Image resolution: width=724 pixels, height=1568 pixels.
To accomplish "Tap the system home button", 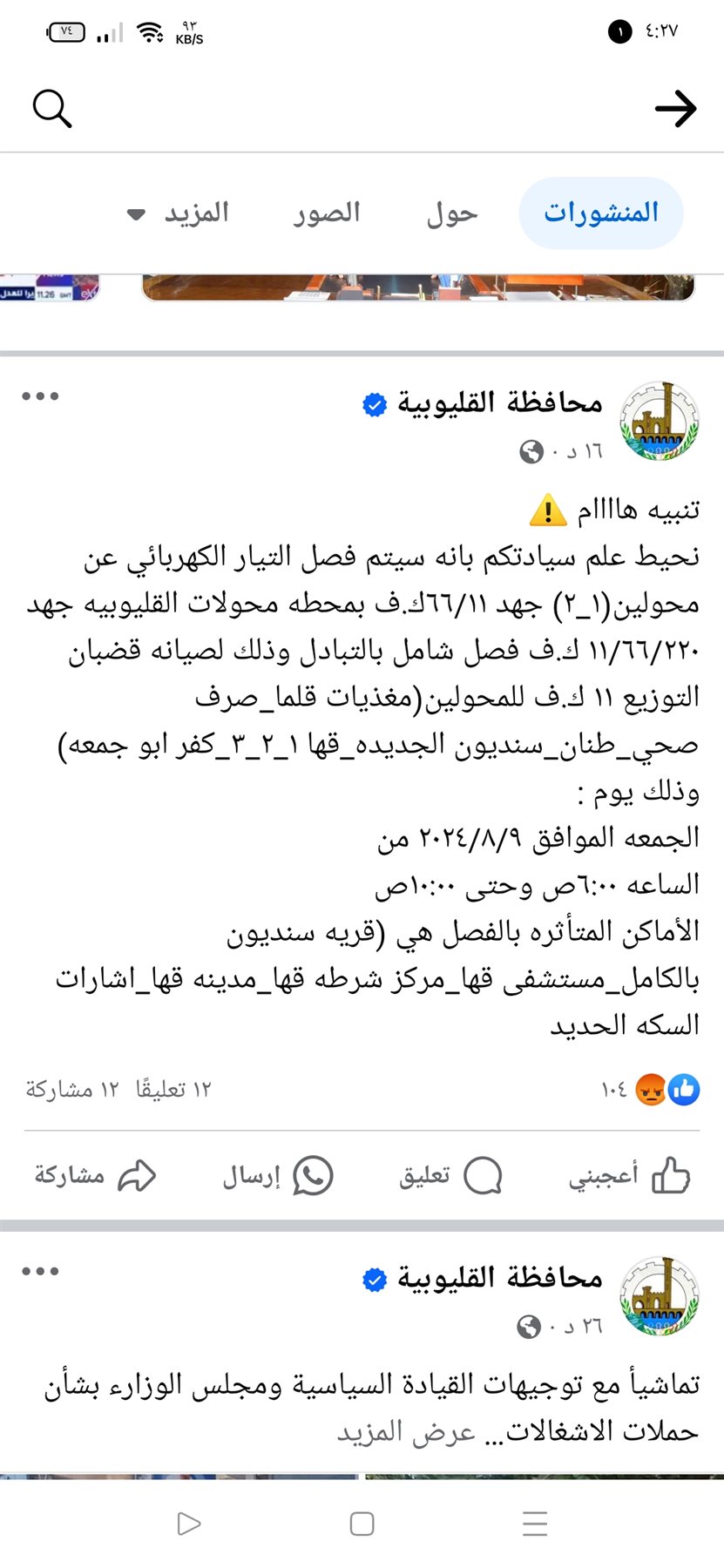I will 362,1524.
